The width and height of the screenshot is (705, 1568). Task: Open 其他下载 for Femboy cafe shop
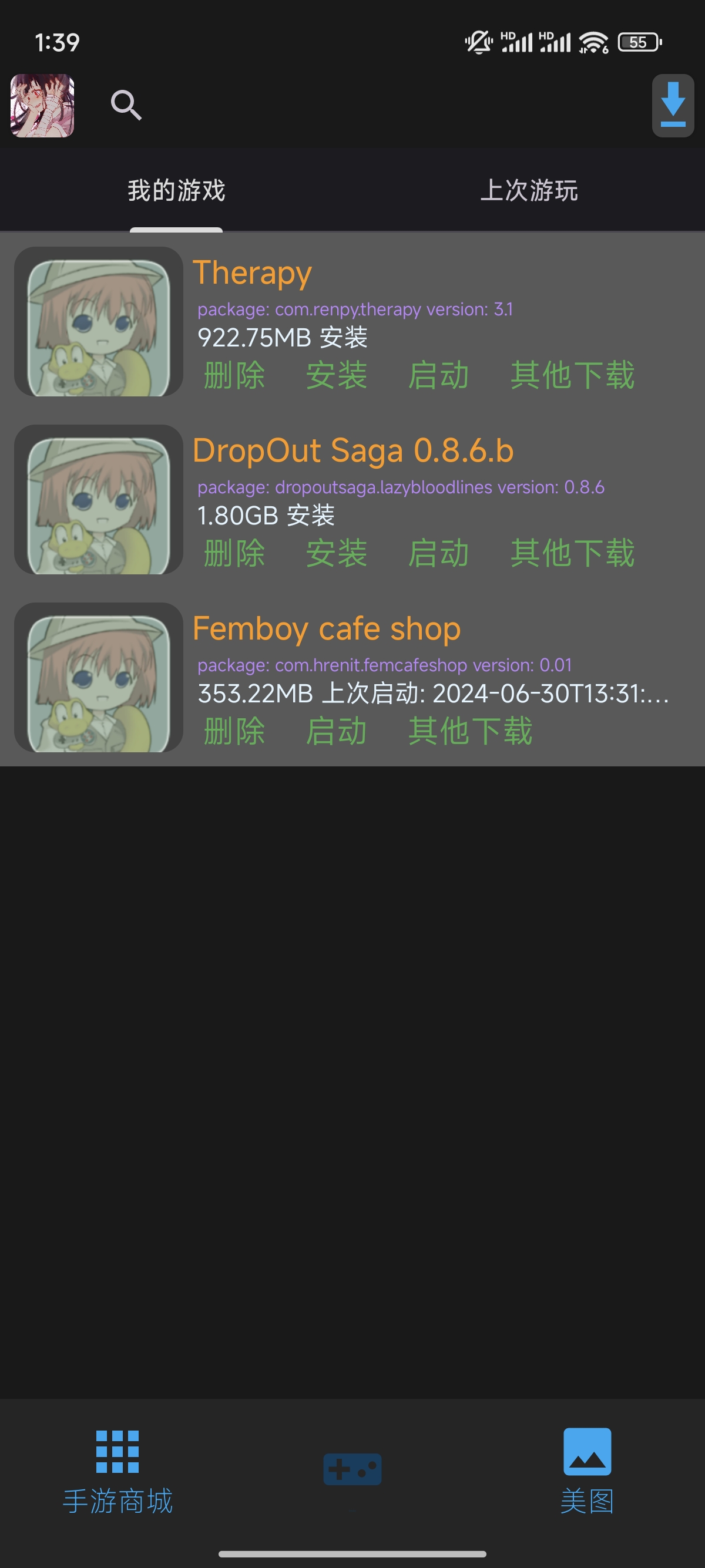click(x=470, y=731)
